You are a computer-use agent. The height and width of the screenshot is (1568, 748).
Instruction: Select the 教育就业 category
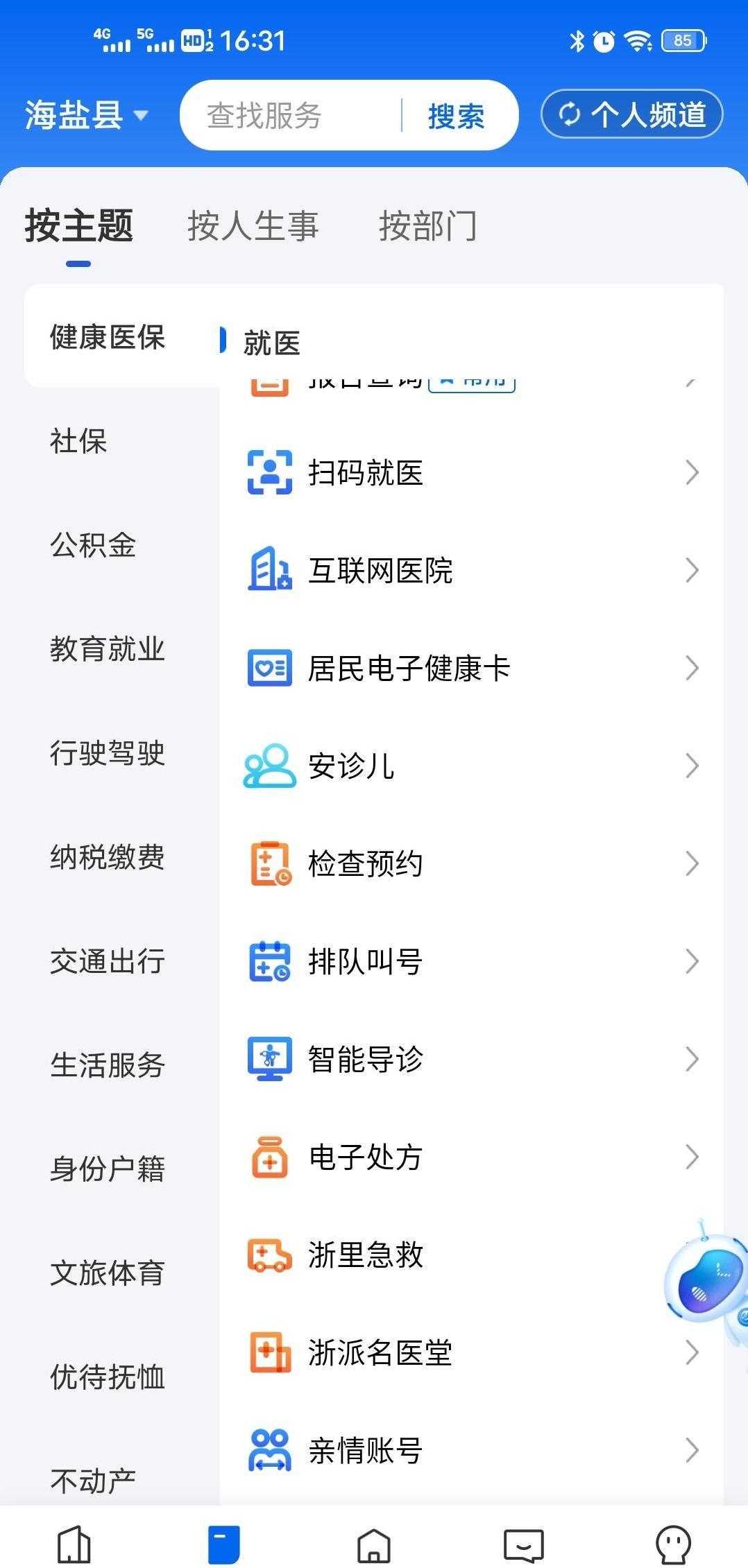tap(108, 649)
